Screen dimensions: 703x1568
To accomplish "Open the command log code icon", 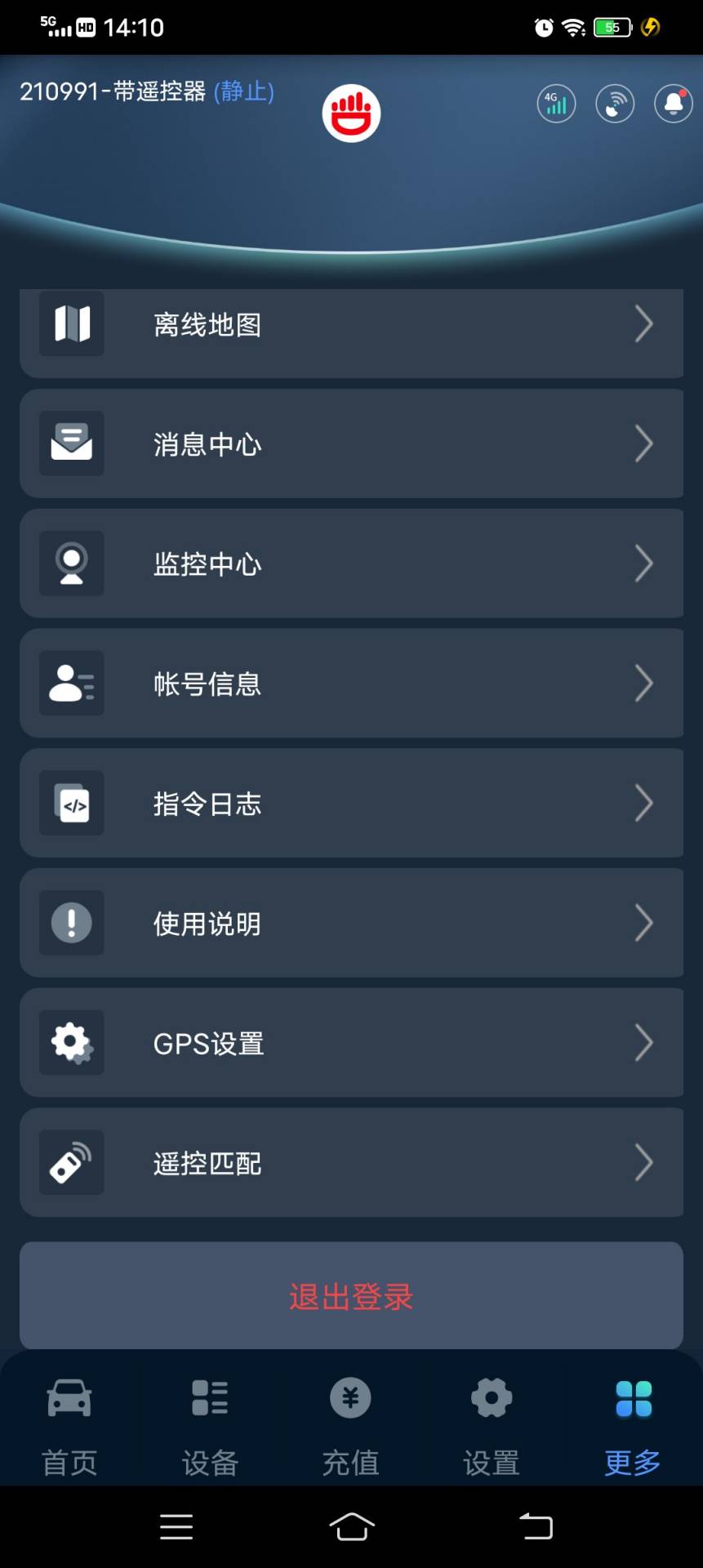I will (x=72, y=803).
